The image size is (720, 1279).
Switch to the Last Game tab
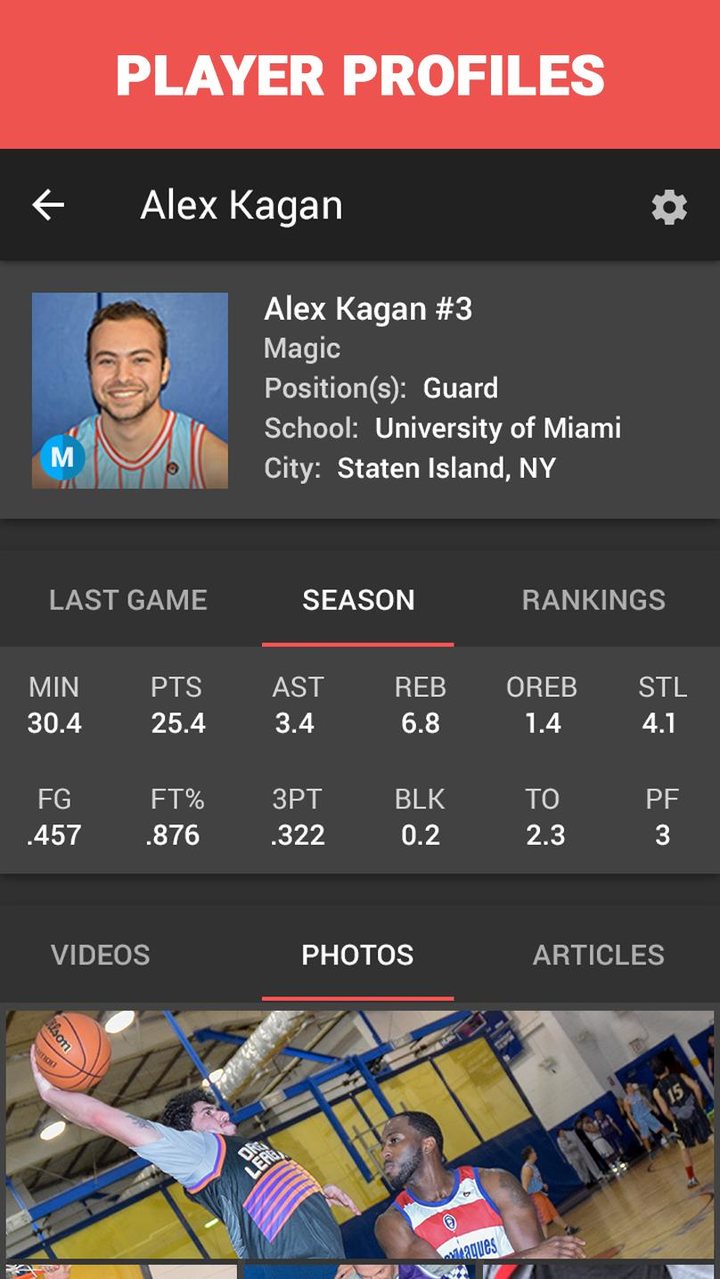coord(128,600)
